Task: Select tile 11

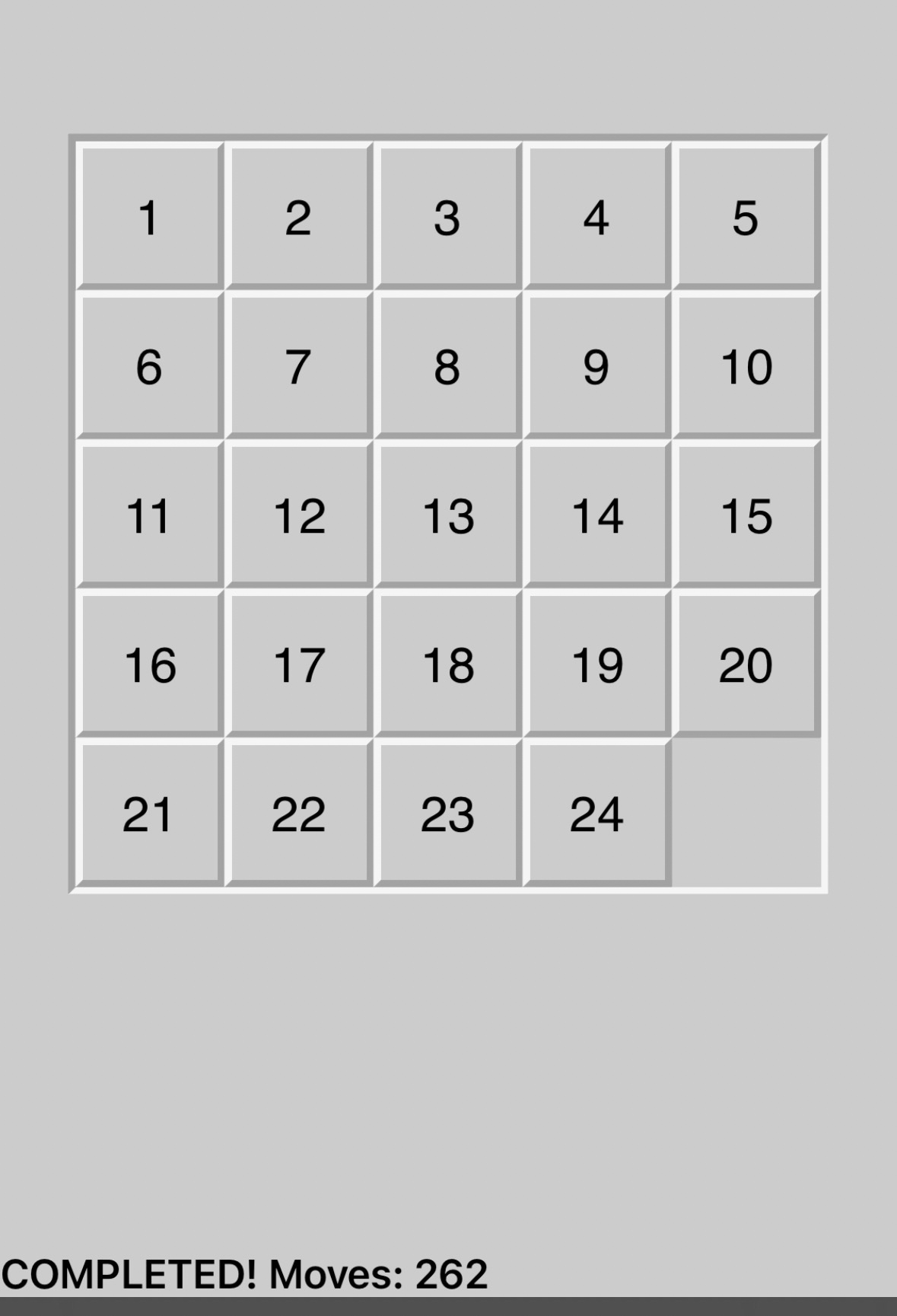Action: click(149, 515)
